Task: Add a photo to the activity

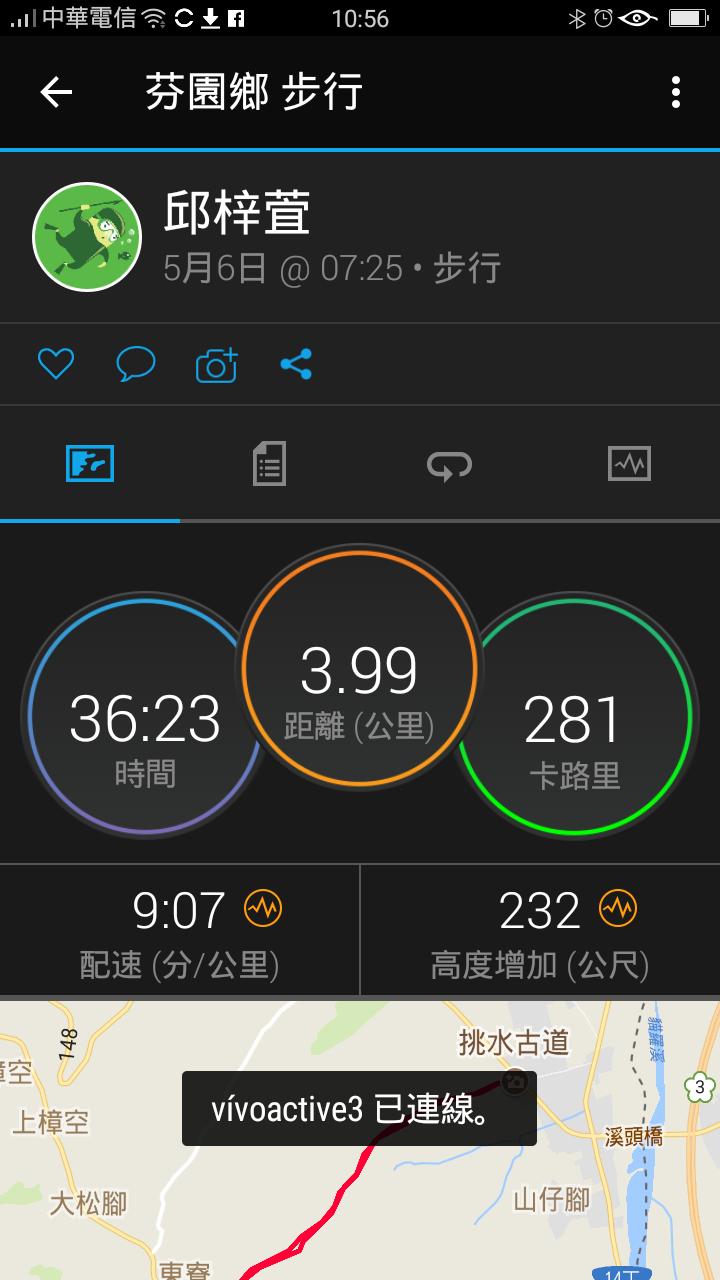Action: [216, 365]
